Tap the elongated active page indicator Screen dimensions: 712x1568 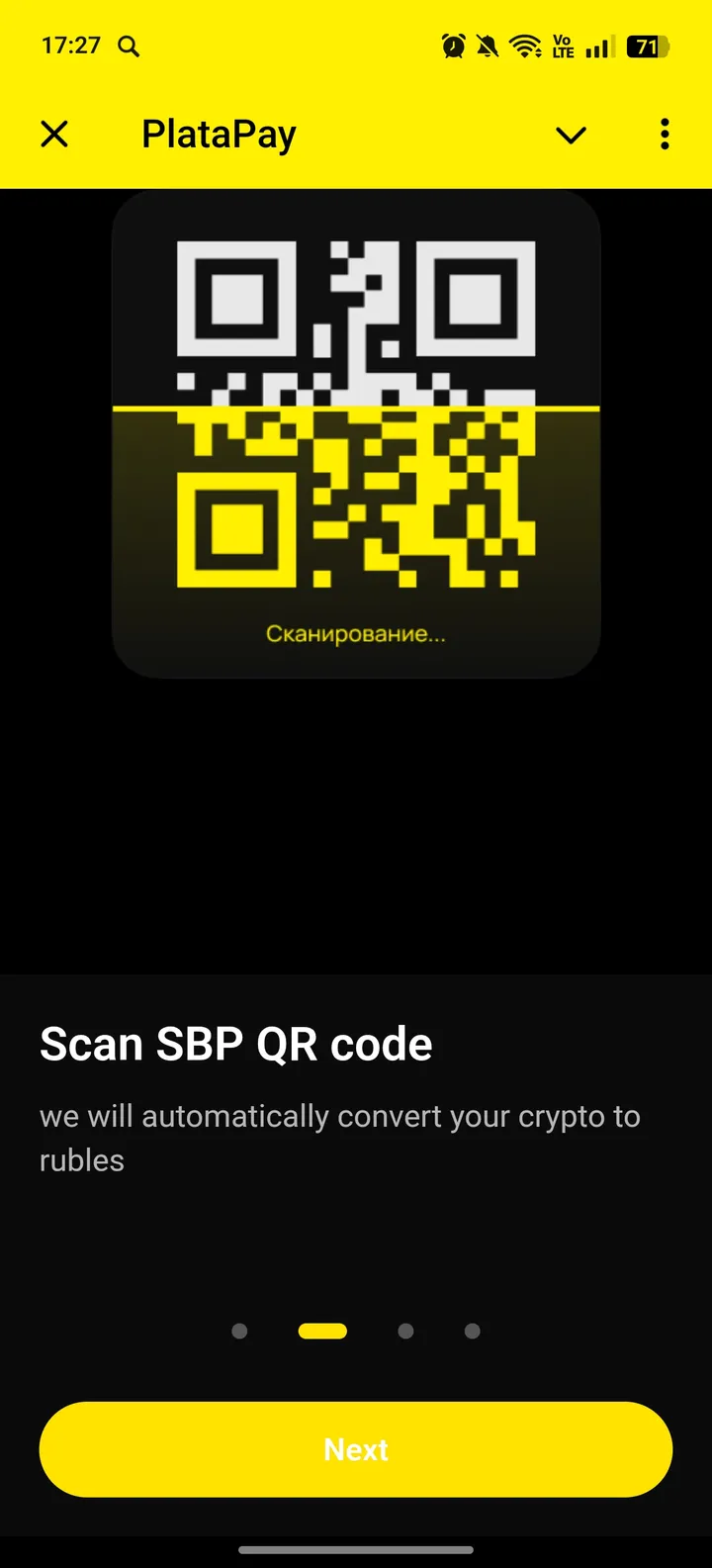(321, 1331)
